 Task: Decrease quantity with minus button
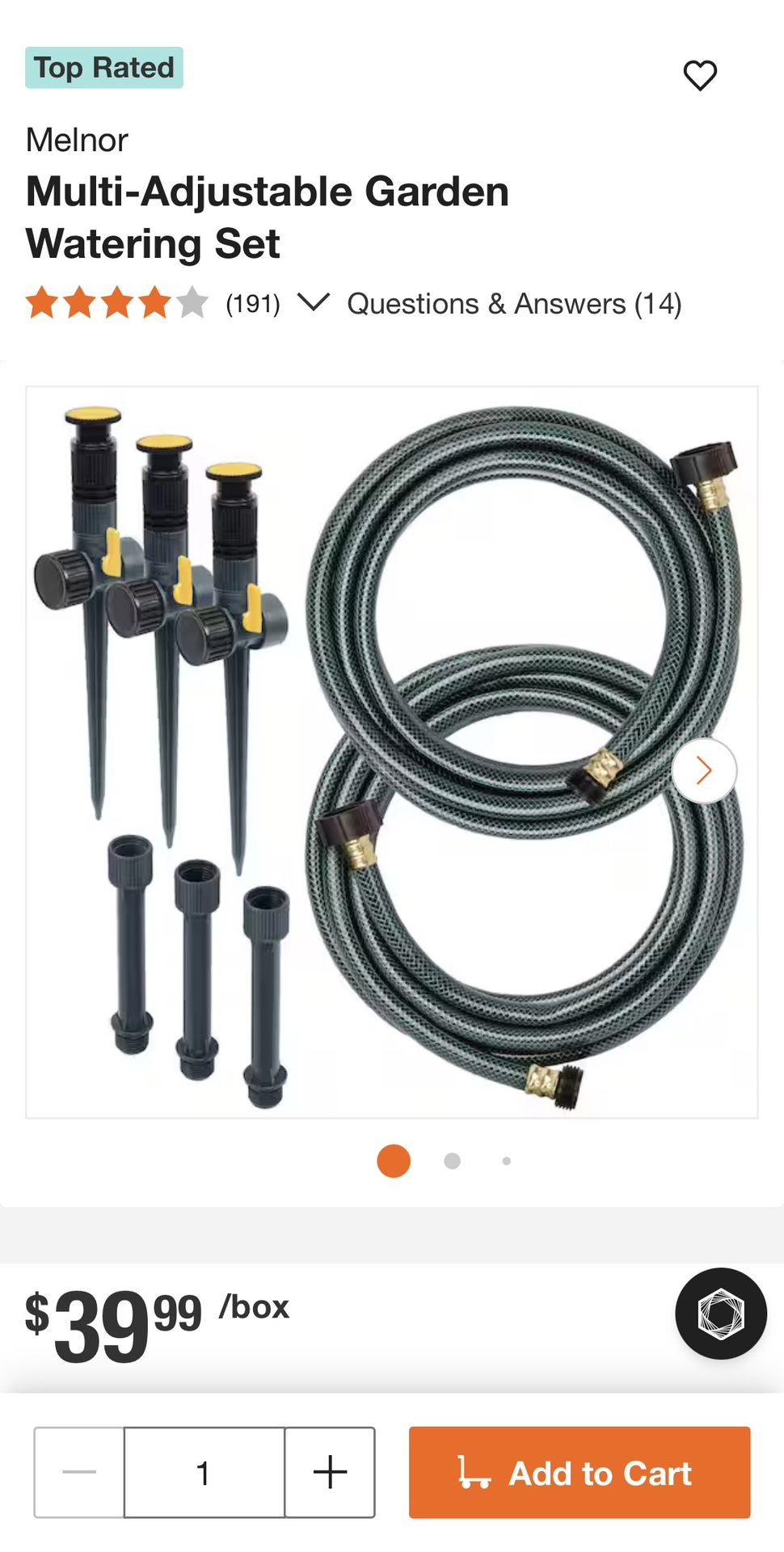[79, 1472]
